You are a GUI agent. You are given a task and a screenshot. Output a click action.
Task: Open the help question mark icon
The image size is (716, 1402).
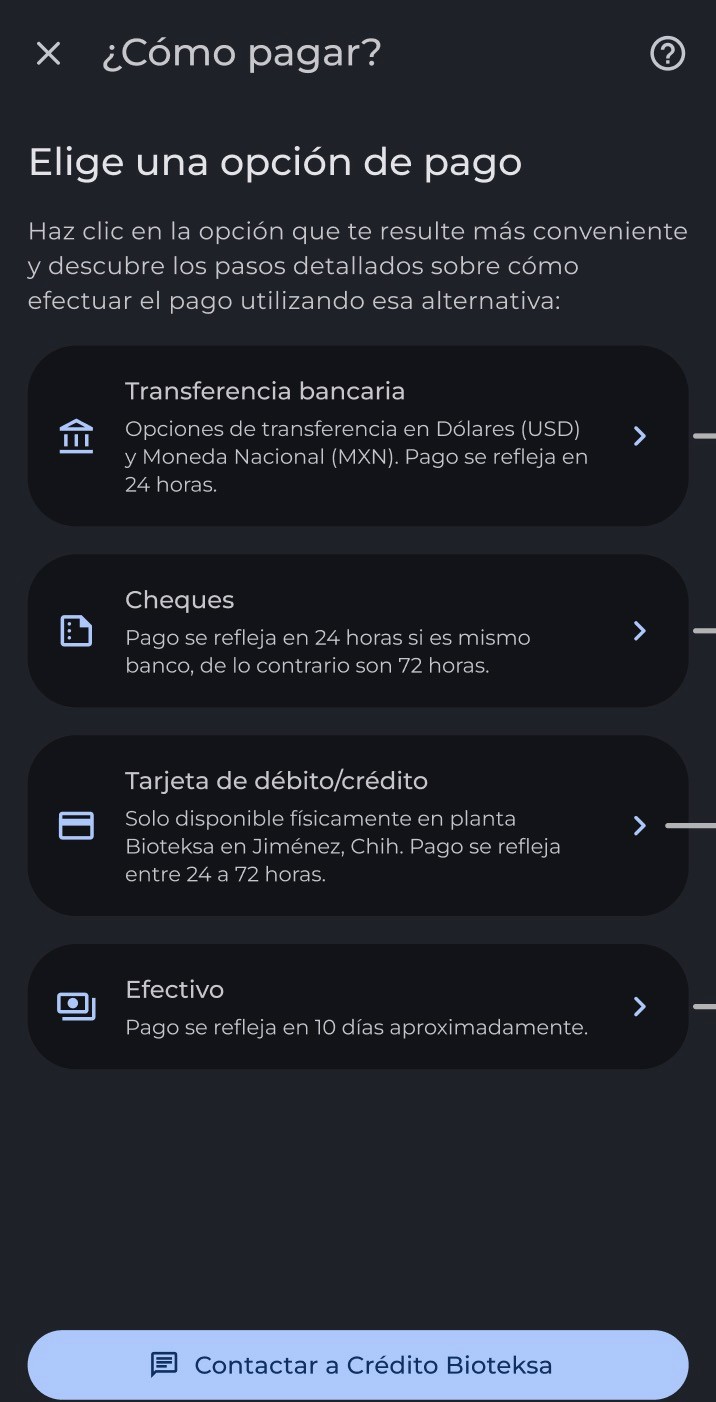[x=667, y=54]
